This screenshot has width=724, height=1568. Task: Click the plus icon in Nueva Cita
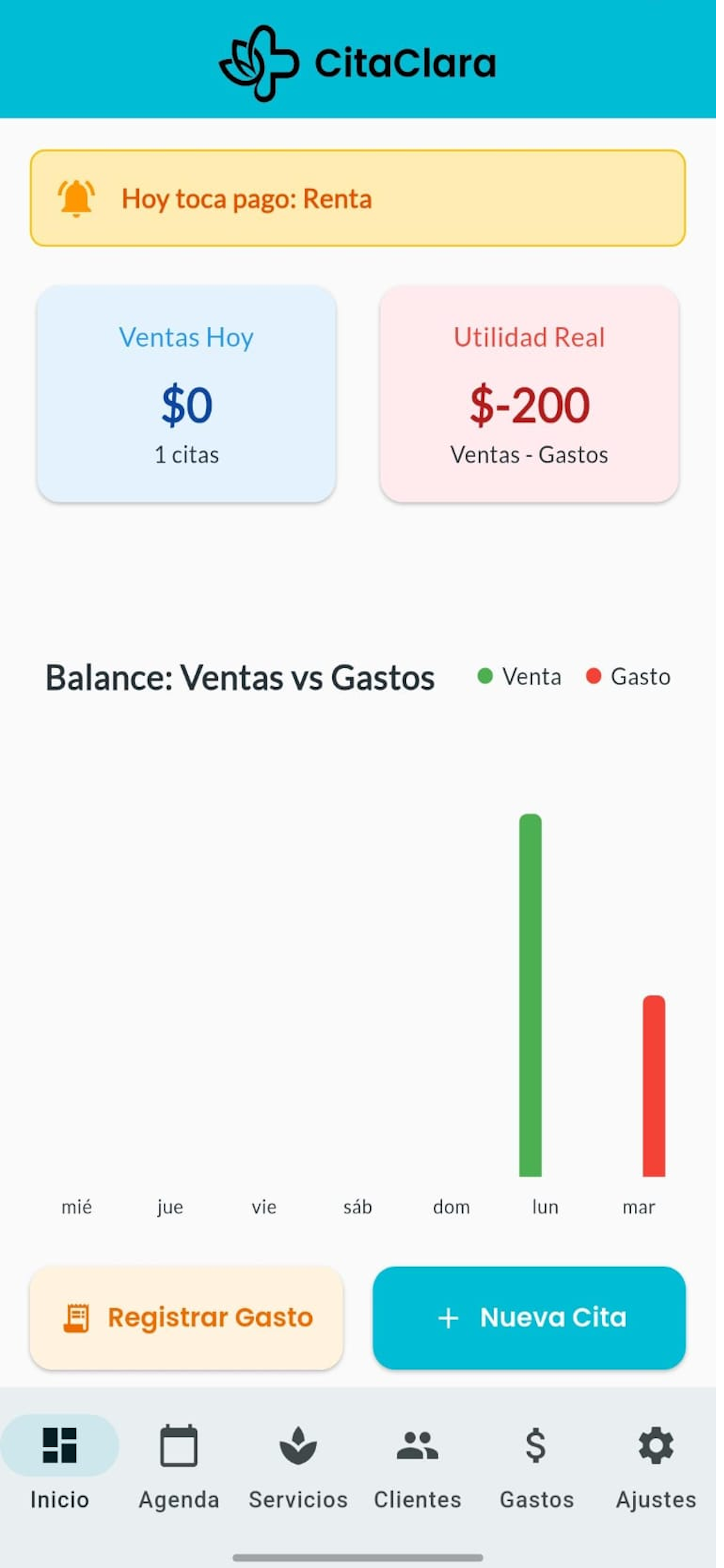448,1317
